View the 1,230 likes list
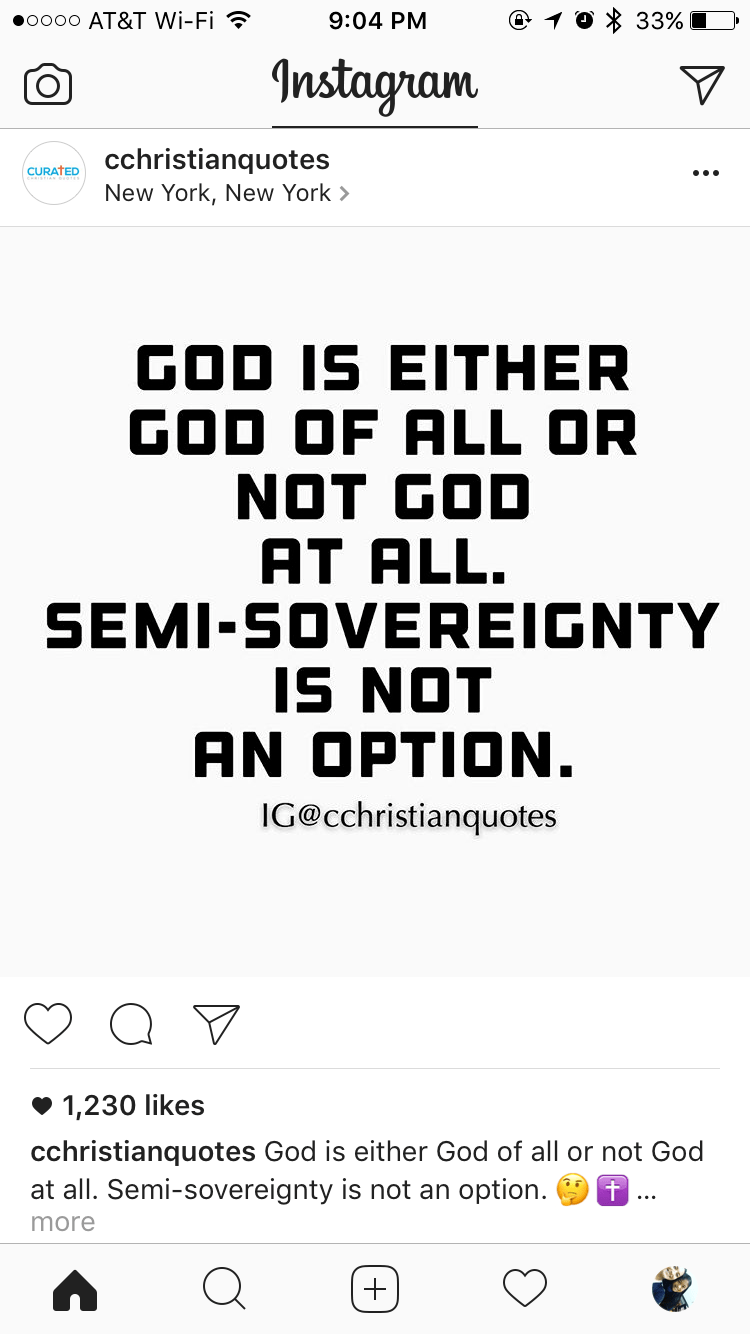Viewport: 750px width, 1334px height. click(x=132, y=1105)
